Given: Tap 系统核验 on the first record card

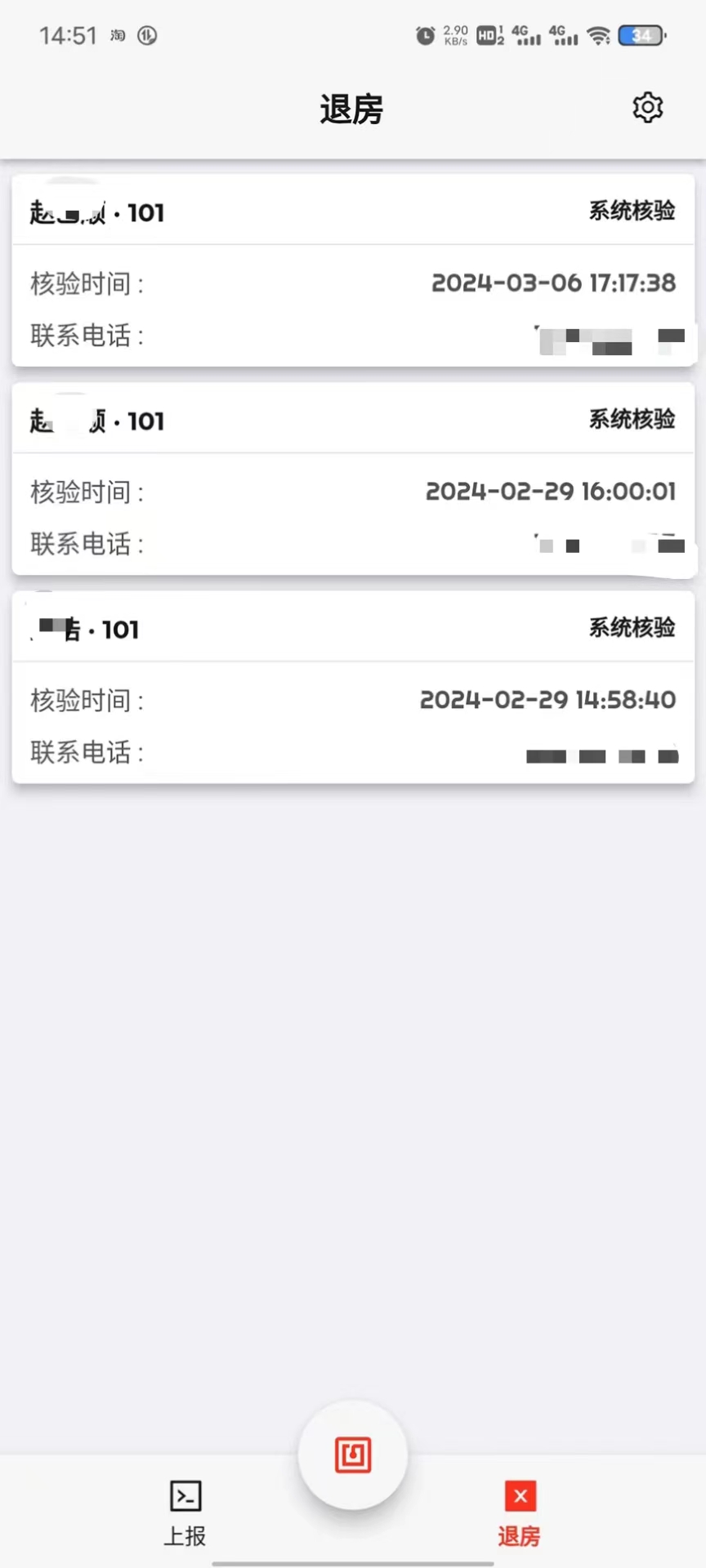Looking at the screenshot, I should coord(632,211).
